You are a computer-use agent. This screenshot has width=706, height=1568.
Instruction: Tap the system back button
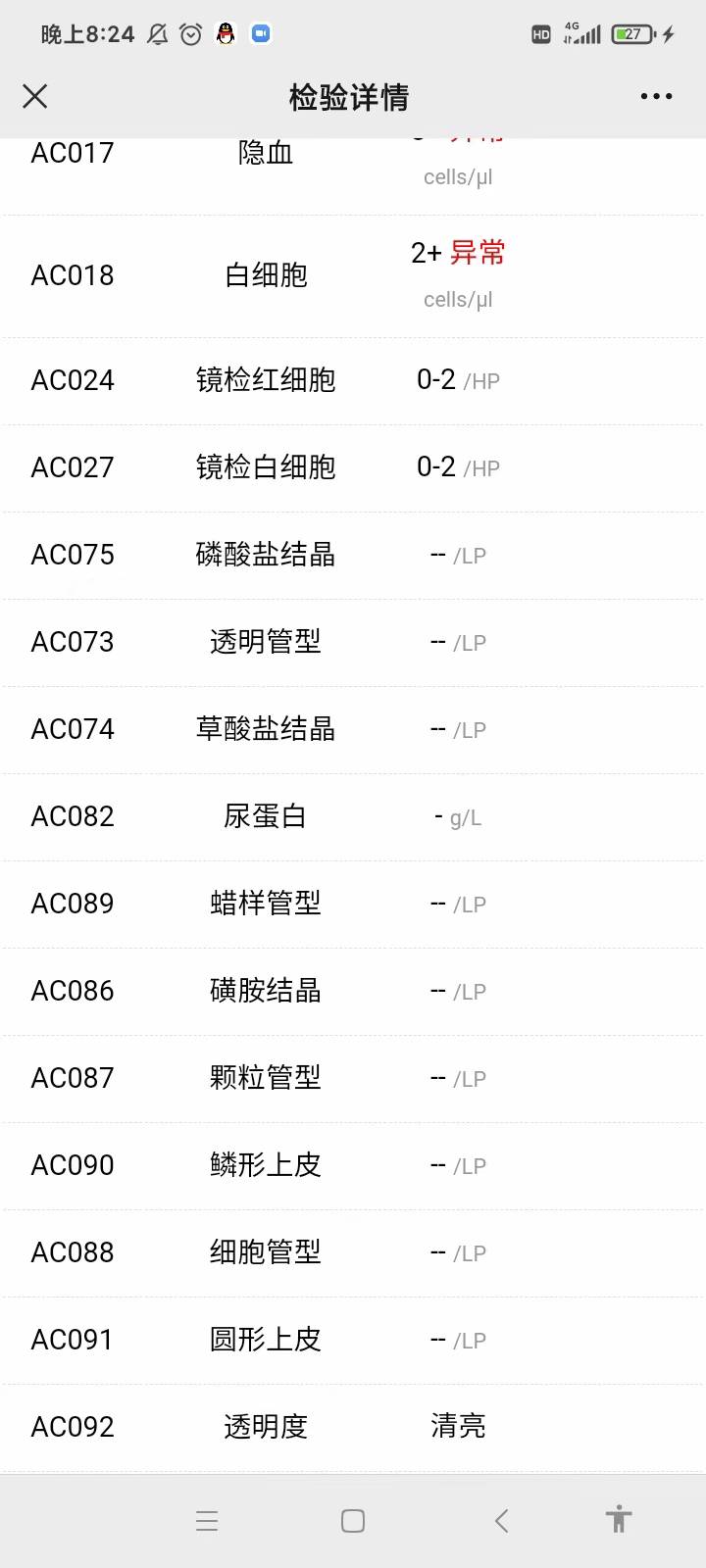(x=501, y=1520)
